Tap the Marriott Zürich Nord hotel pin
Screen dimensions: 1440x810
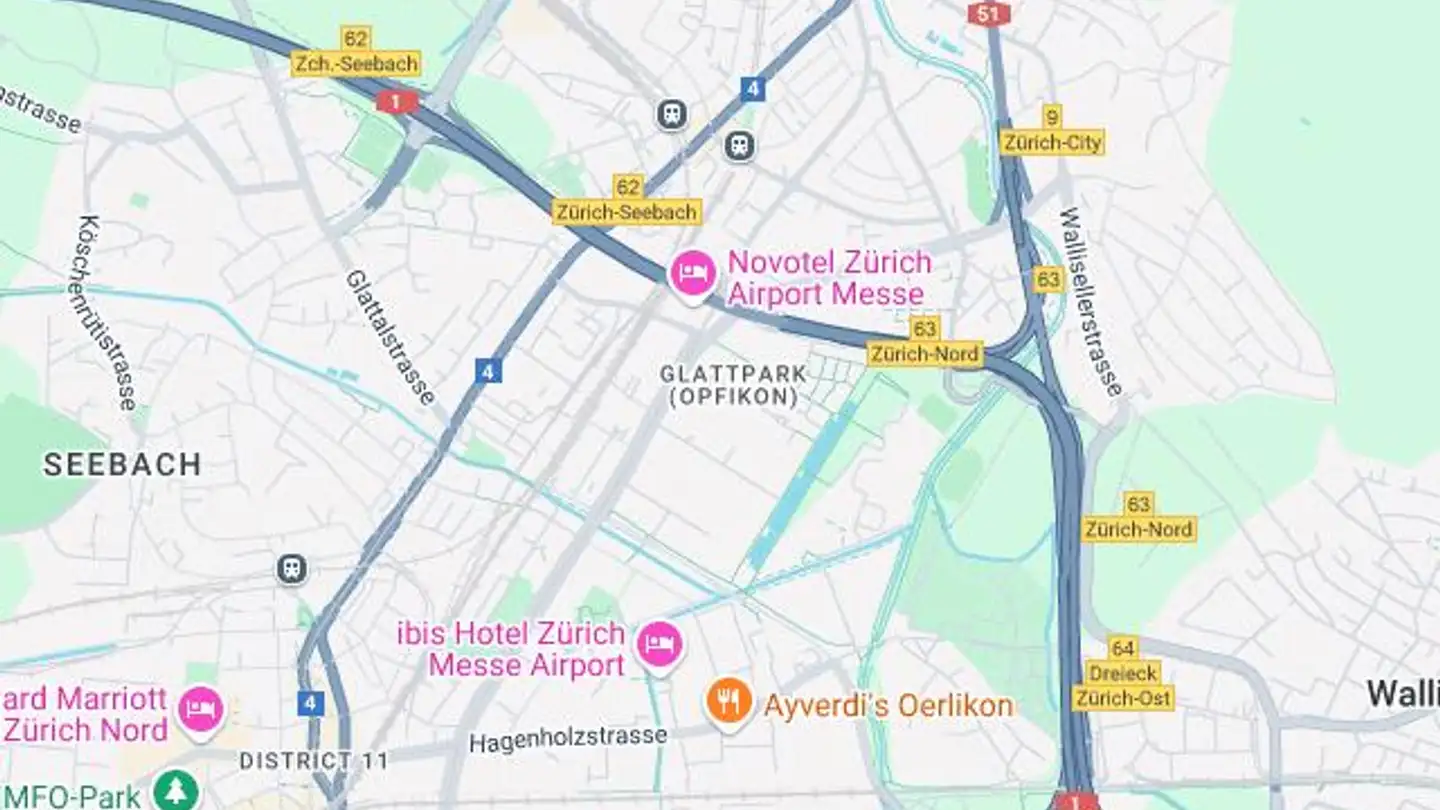(200, 708)
